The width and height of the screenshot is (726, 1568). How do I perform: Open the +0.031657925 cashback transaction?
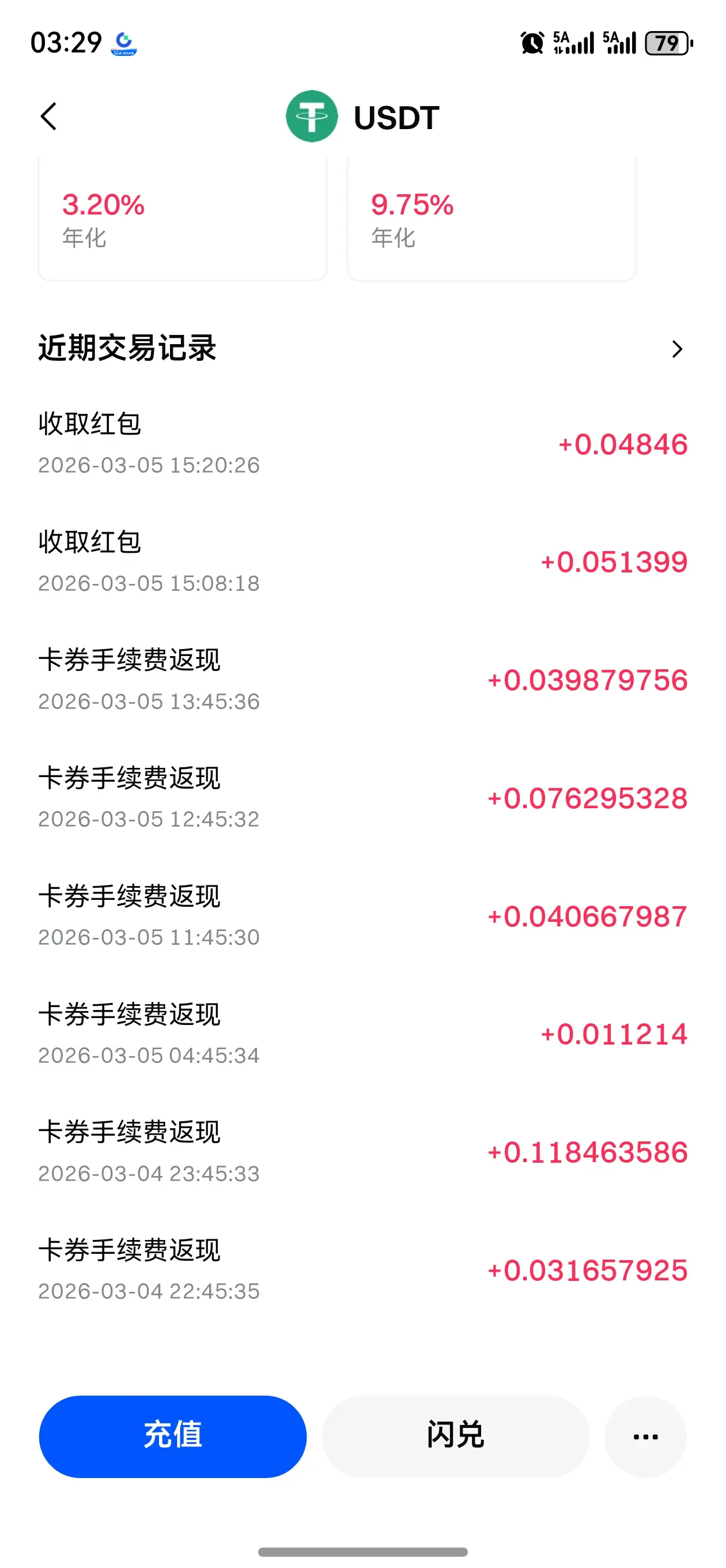[362, 1271]
